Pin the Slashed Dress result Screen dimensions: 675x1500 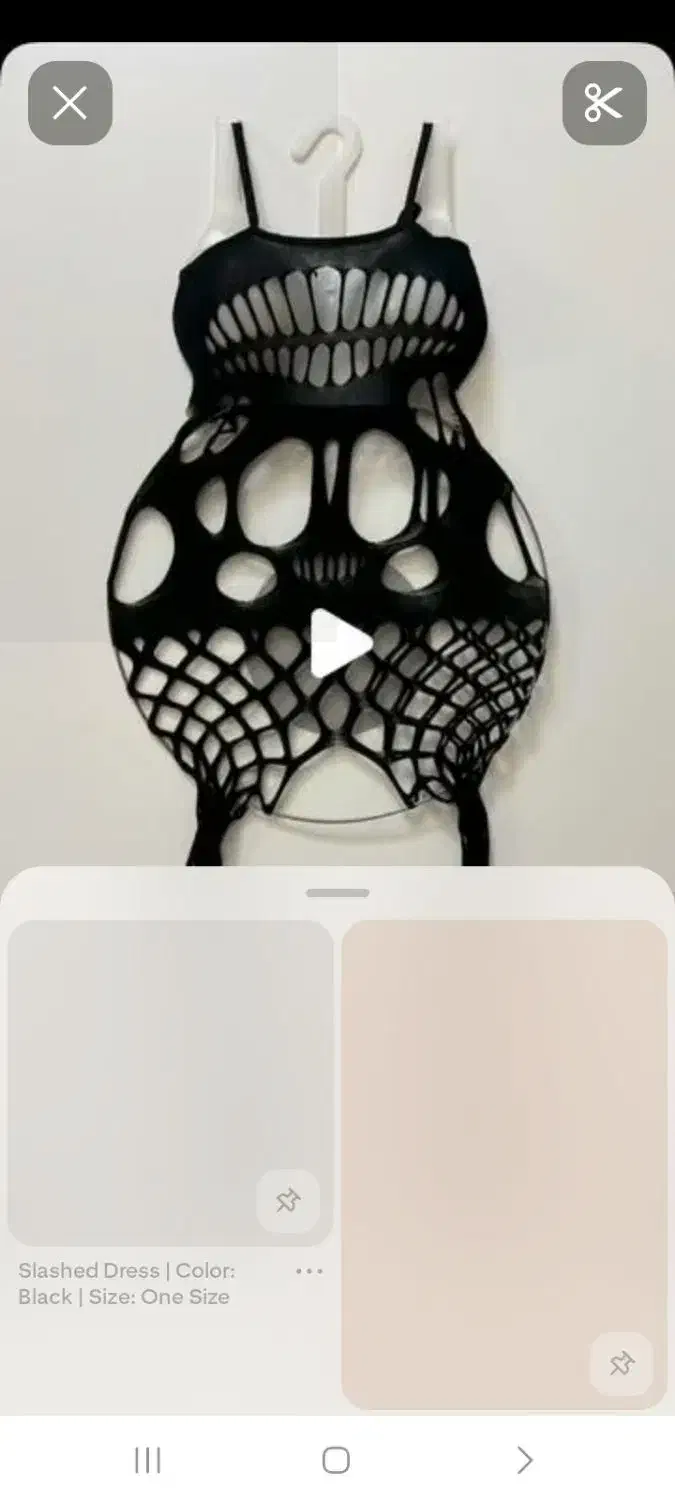point(288,1201)
